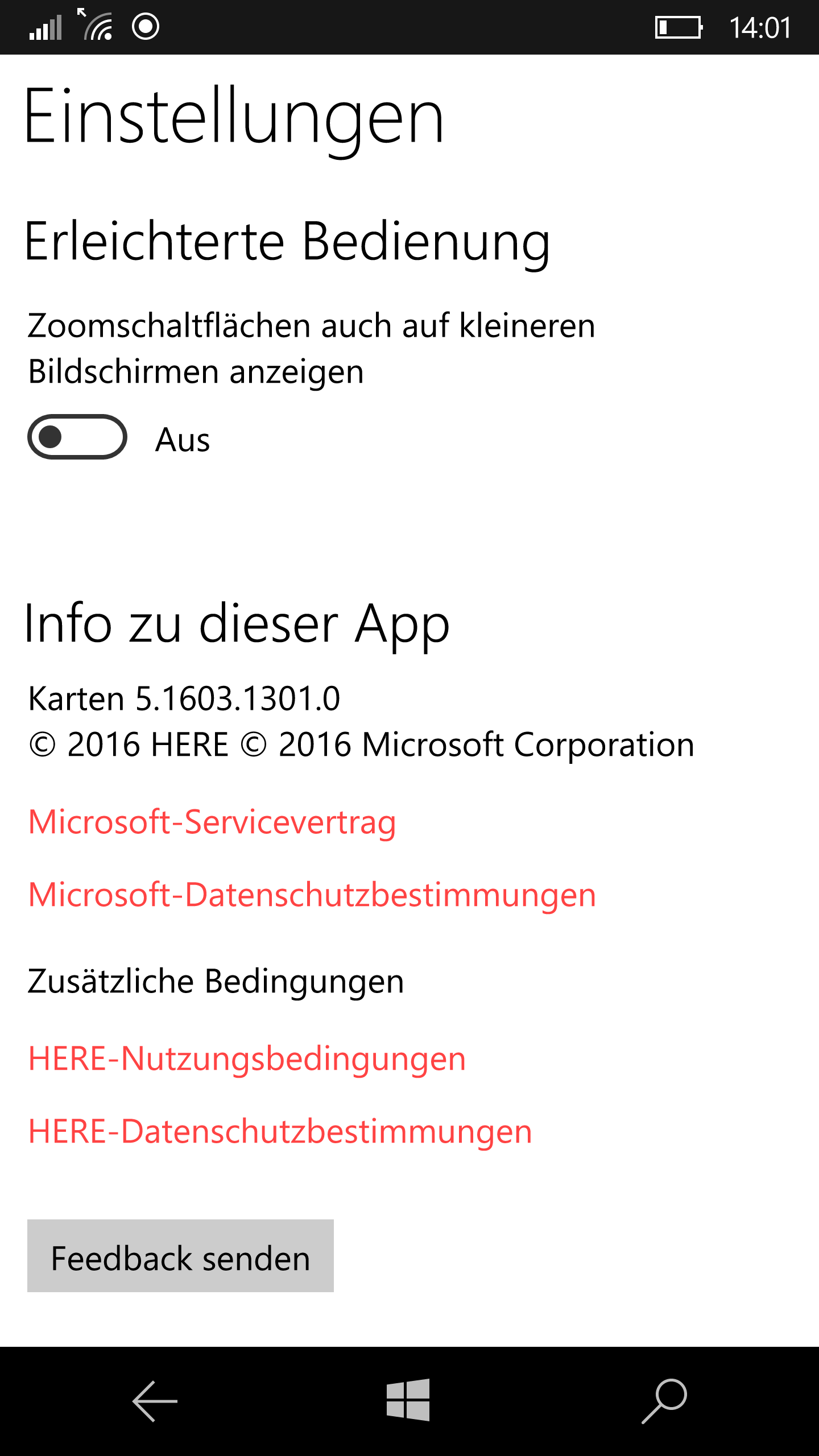Tap the Windows home button
The width and height of the screenshot is (819, 1456).
pyautogui.click(x=408, y=1400)
